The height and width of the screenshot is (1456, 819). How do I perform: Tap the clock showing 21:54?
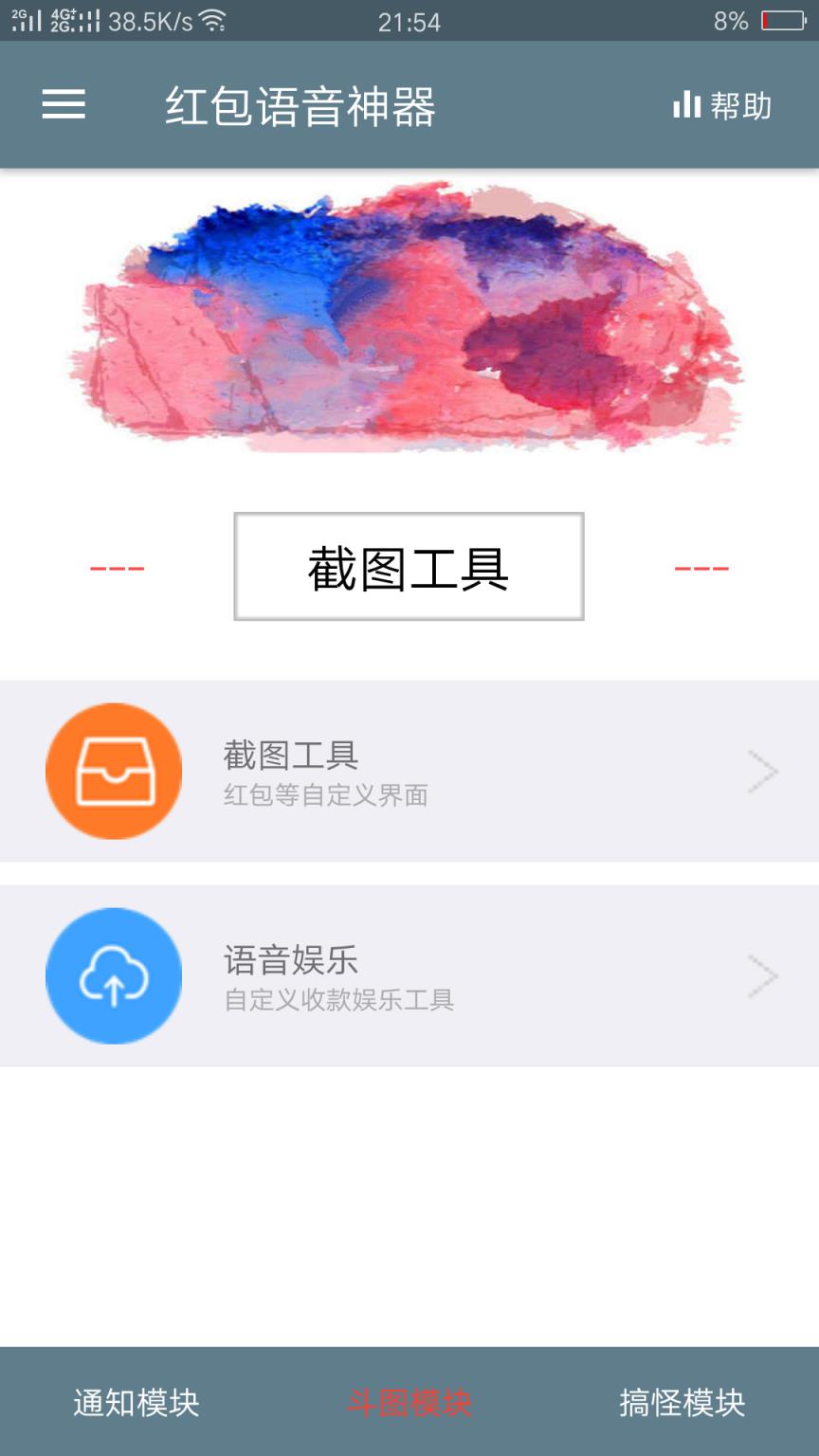(409, 21)
